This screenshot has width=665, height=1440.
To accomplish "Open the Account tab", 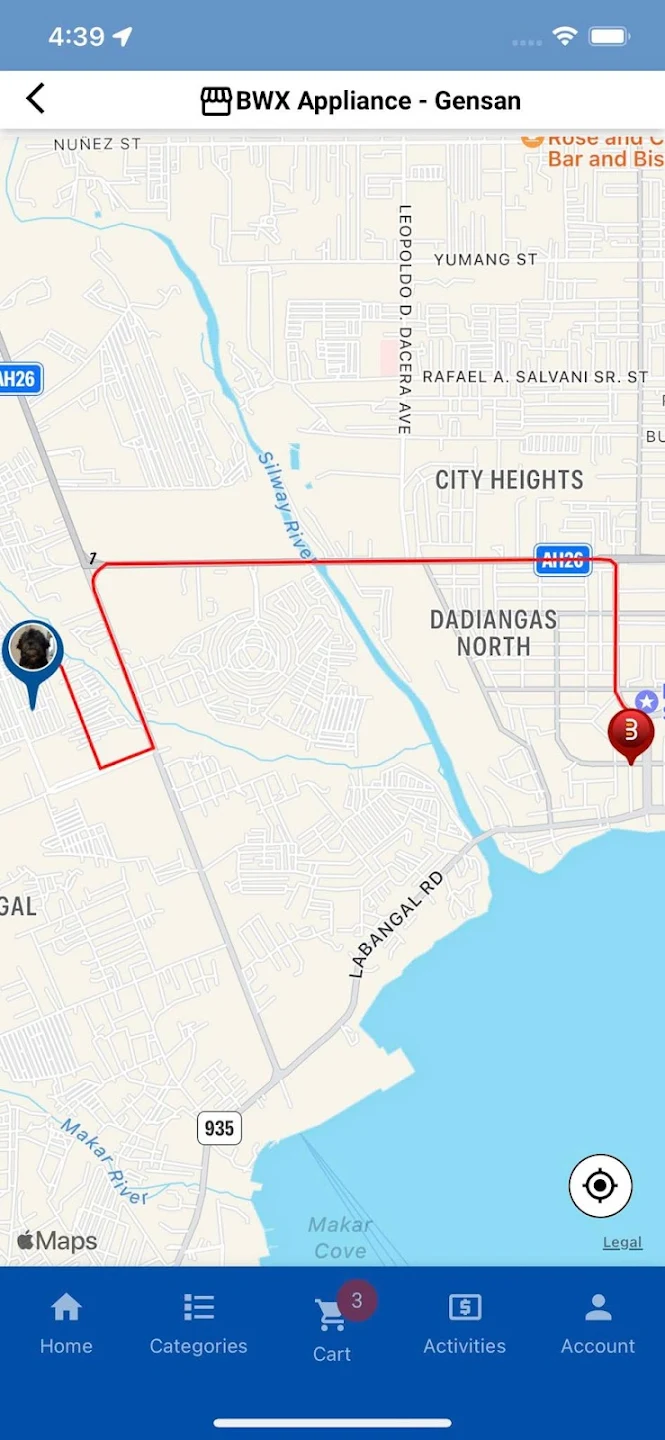I will [597, 1324].
